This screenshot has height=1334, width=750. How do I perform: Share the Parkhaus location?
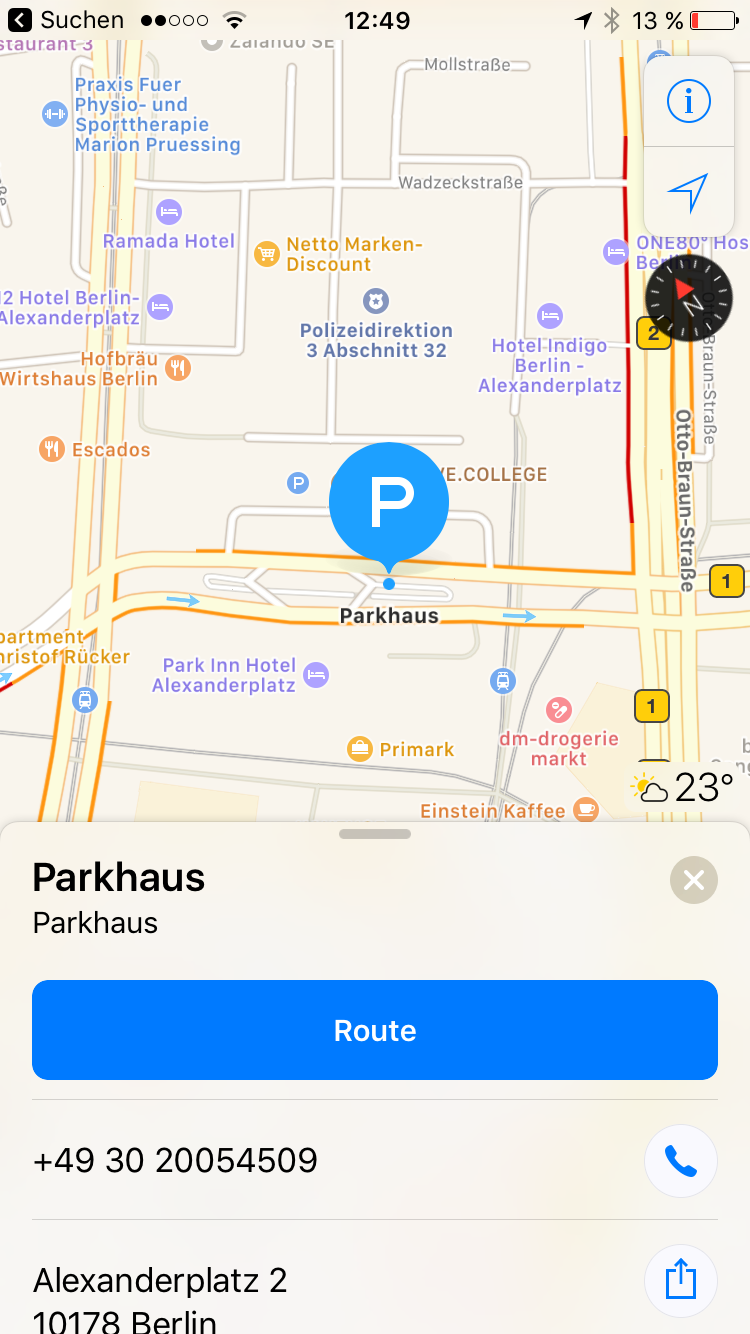(x=681, y=1280)
